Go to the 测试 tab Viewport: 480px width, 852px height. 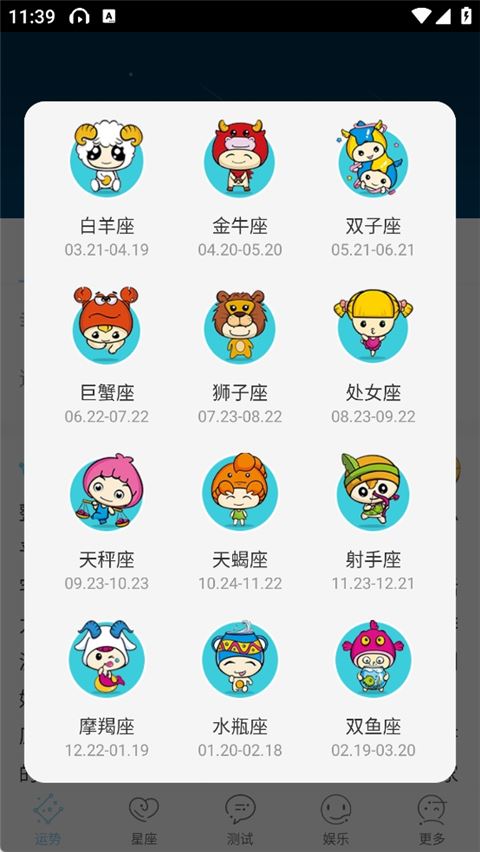pos(240,819)
